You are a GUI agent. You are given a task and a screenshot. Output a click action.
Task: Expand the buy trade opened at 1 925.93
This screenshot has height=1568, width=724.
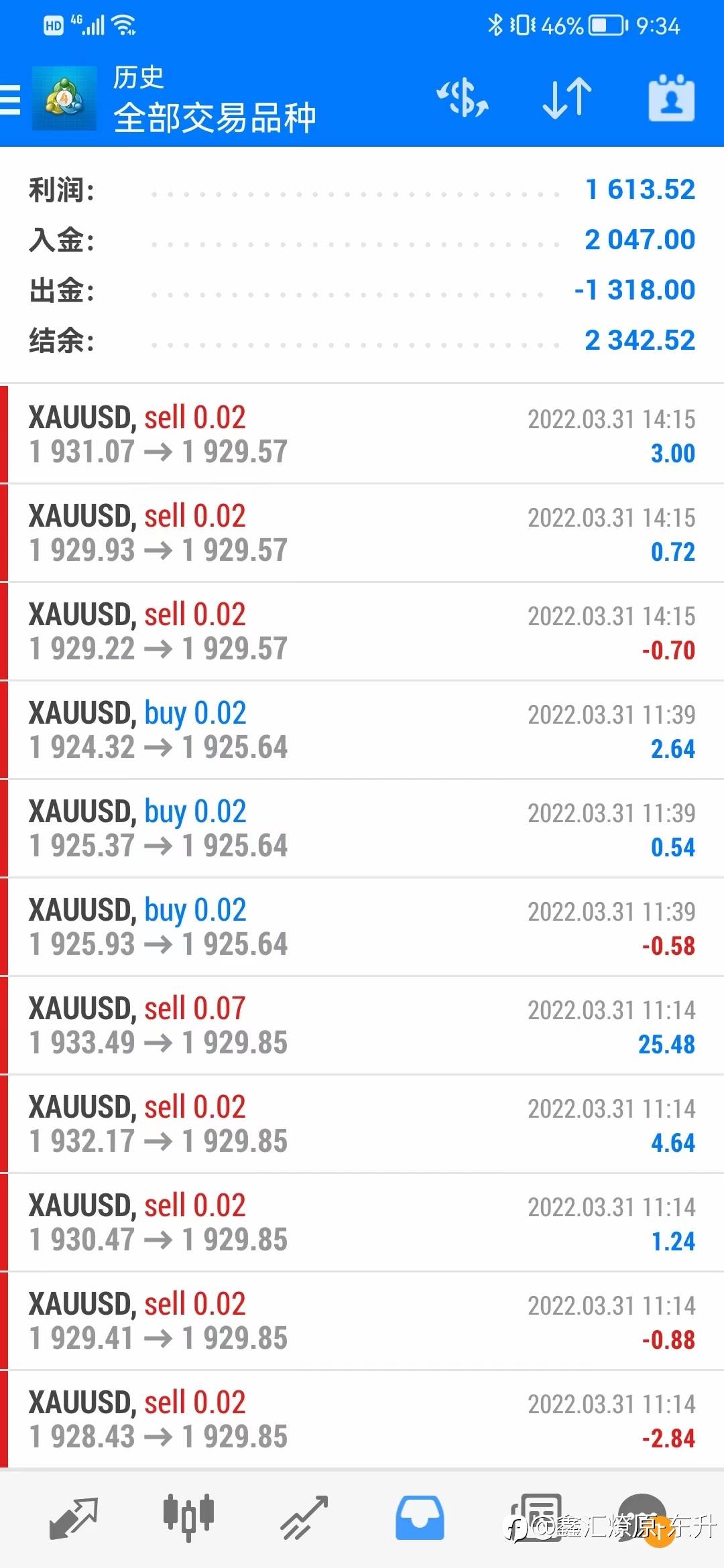pyautogui.click(x=362, y=927)
